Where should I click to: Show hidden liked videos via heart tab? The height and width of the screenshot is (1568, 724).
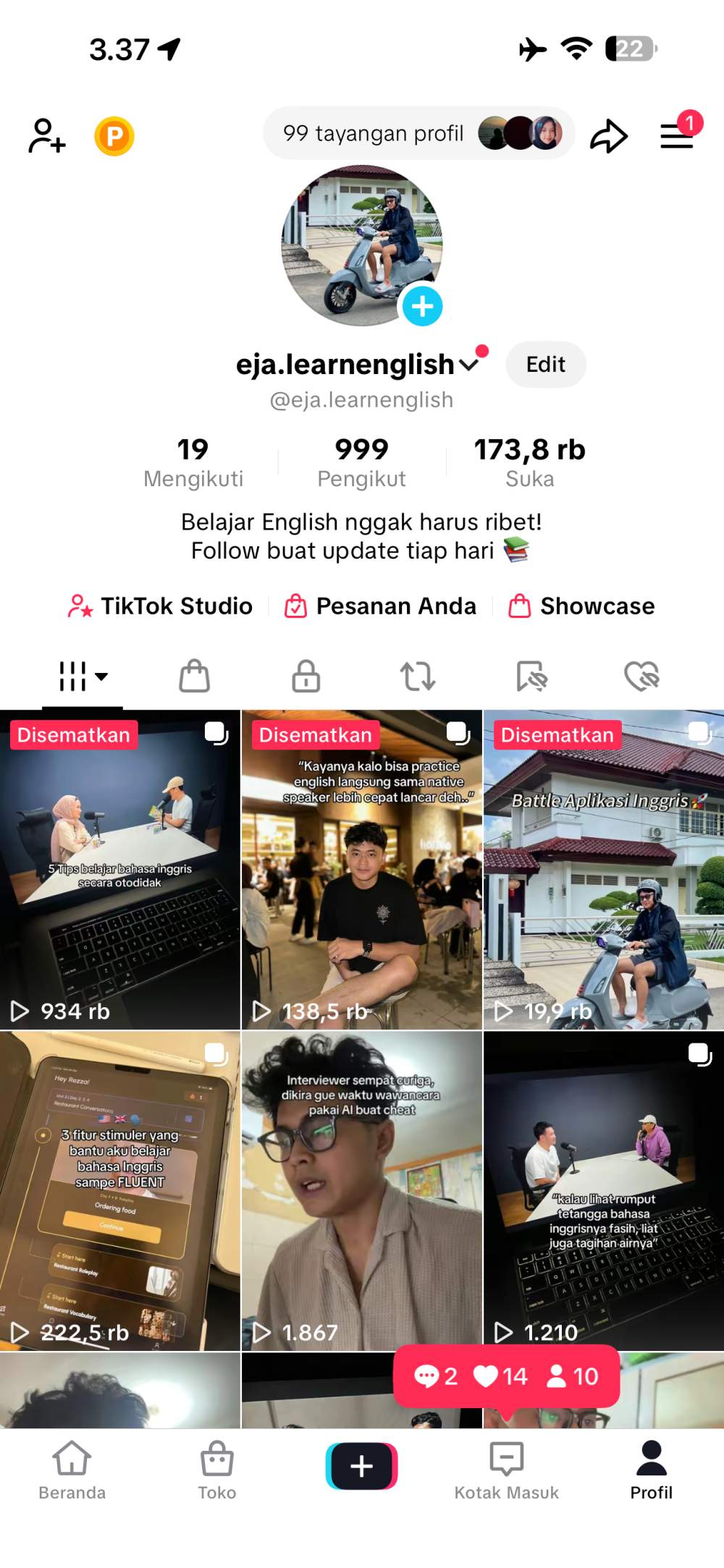coord(643,676)
